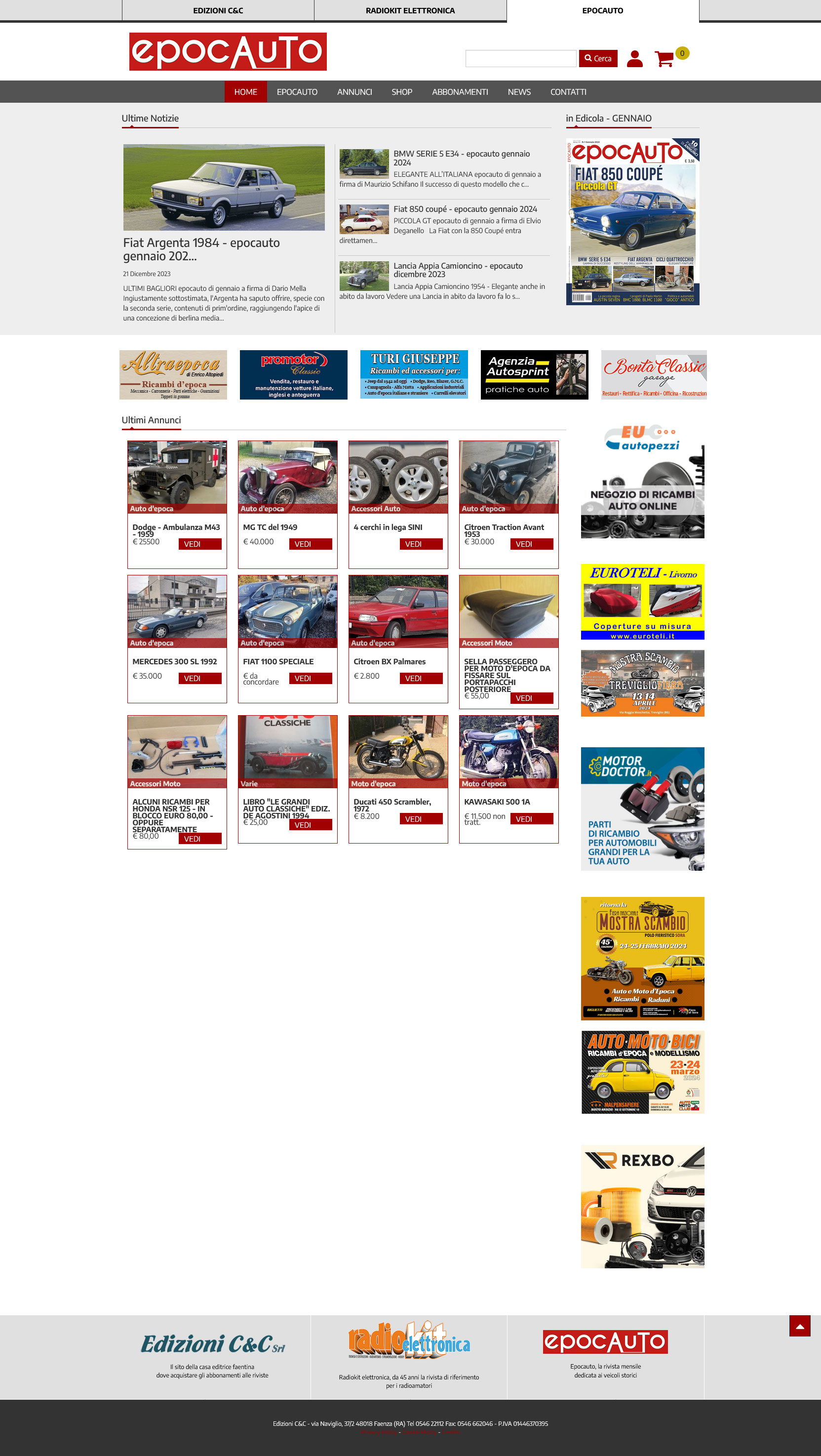Select CONTATTI in the menu bar
Screen dimensions: 821x1456
point(568,91)
